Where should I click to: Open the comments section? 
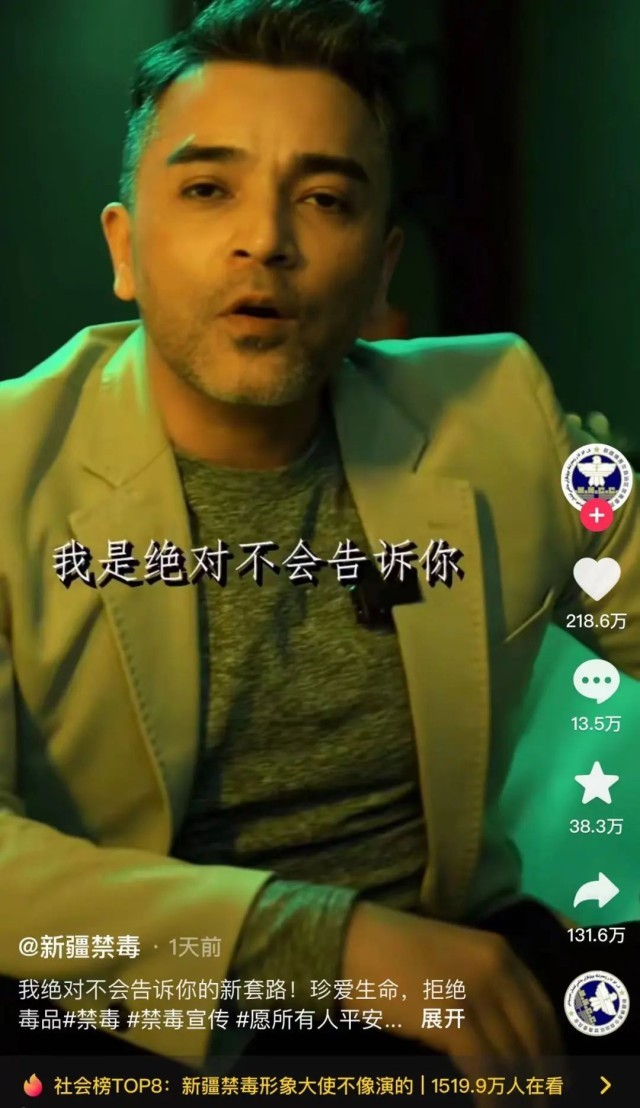(596, 682)
